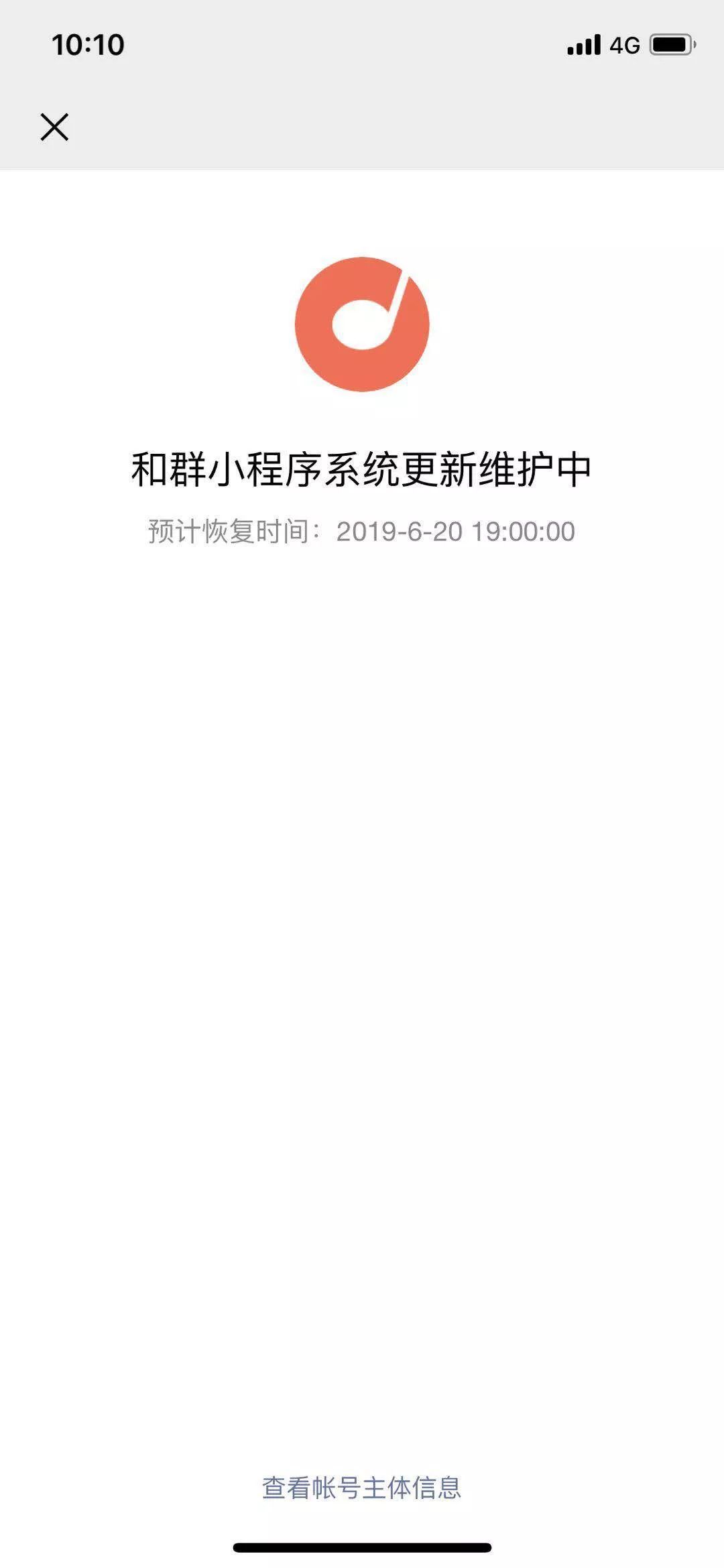Tap just below the maintenance message
The image size is (724, 1568).
pyautogui.click(x=362, y=590)
